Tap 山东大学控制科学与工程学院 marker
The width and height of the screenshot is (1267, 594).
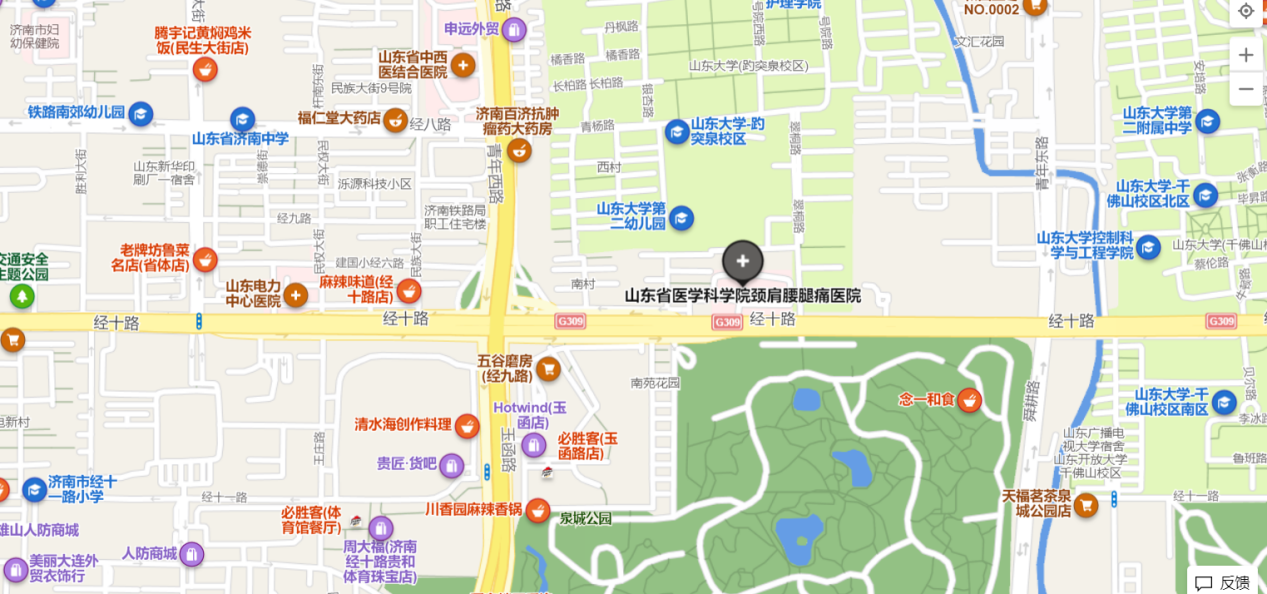pos(1147,246)
